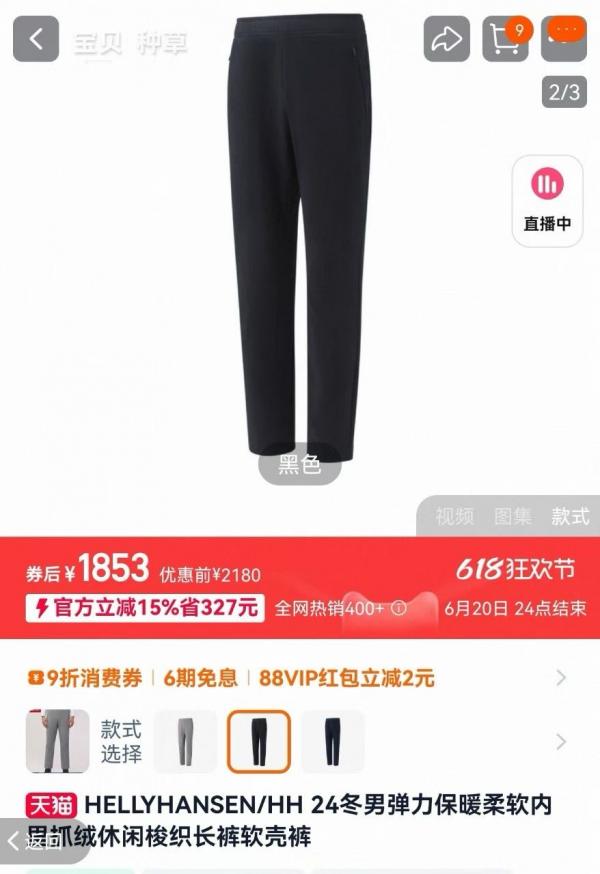Share this product
Screen dimensions: 600x874
pos(446,40)
